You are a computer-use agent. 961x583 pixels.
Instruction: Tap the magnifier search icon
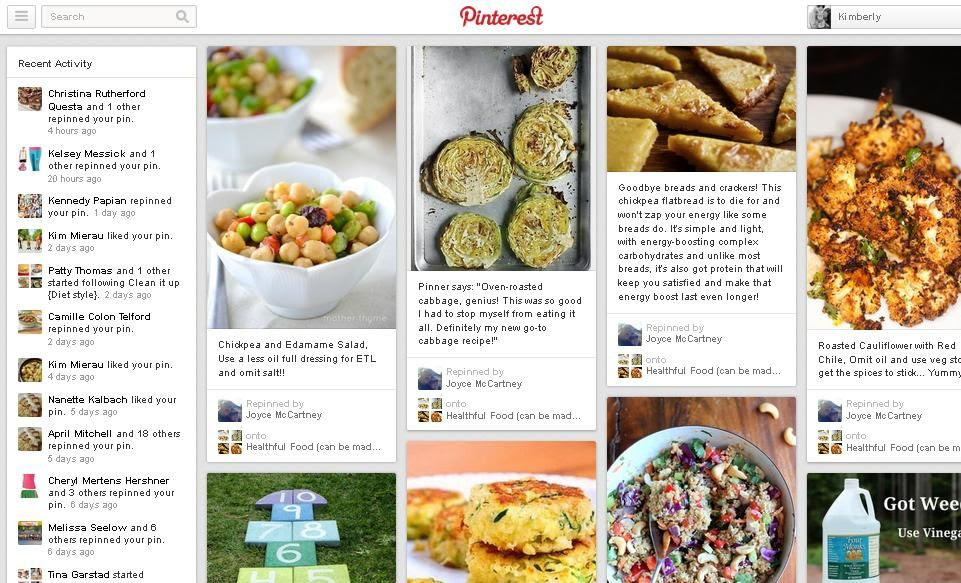coord(182,16)
